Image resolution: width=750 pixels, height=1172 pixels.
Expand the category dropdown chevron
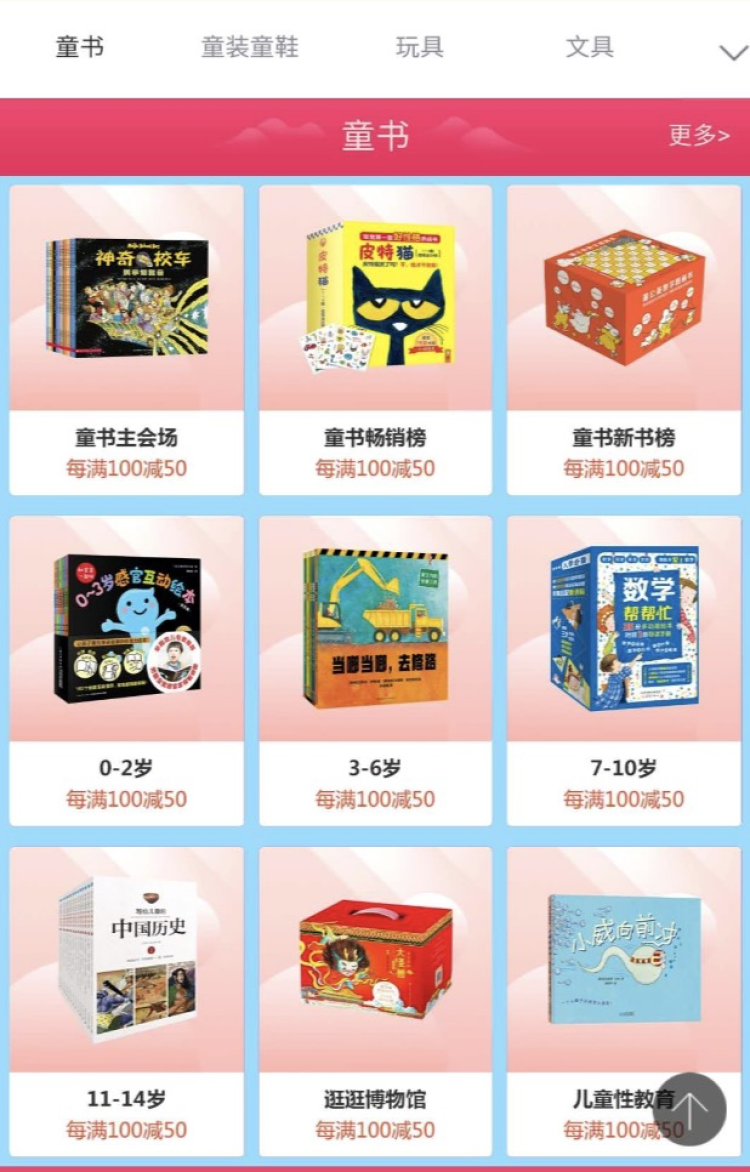tap(733, 52)
